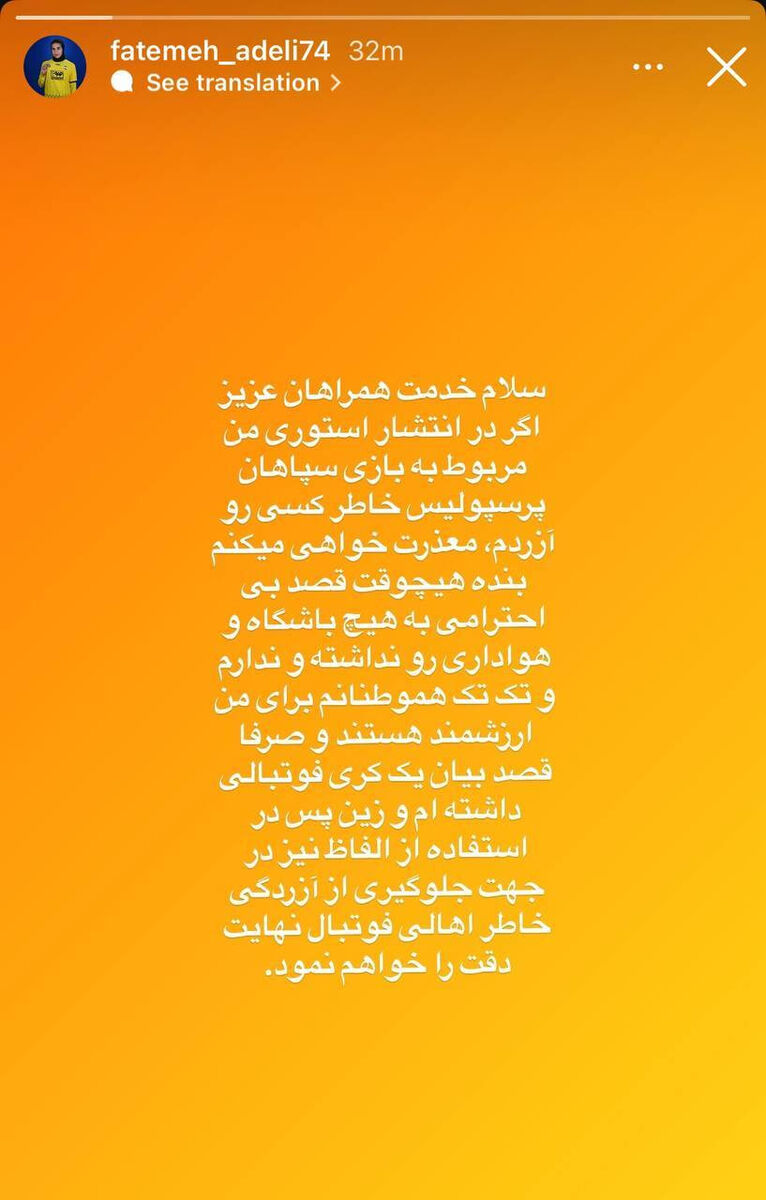Select the circular translation badge before See translation
The image size is (766, 1200).
[x=122, y=84]
